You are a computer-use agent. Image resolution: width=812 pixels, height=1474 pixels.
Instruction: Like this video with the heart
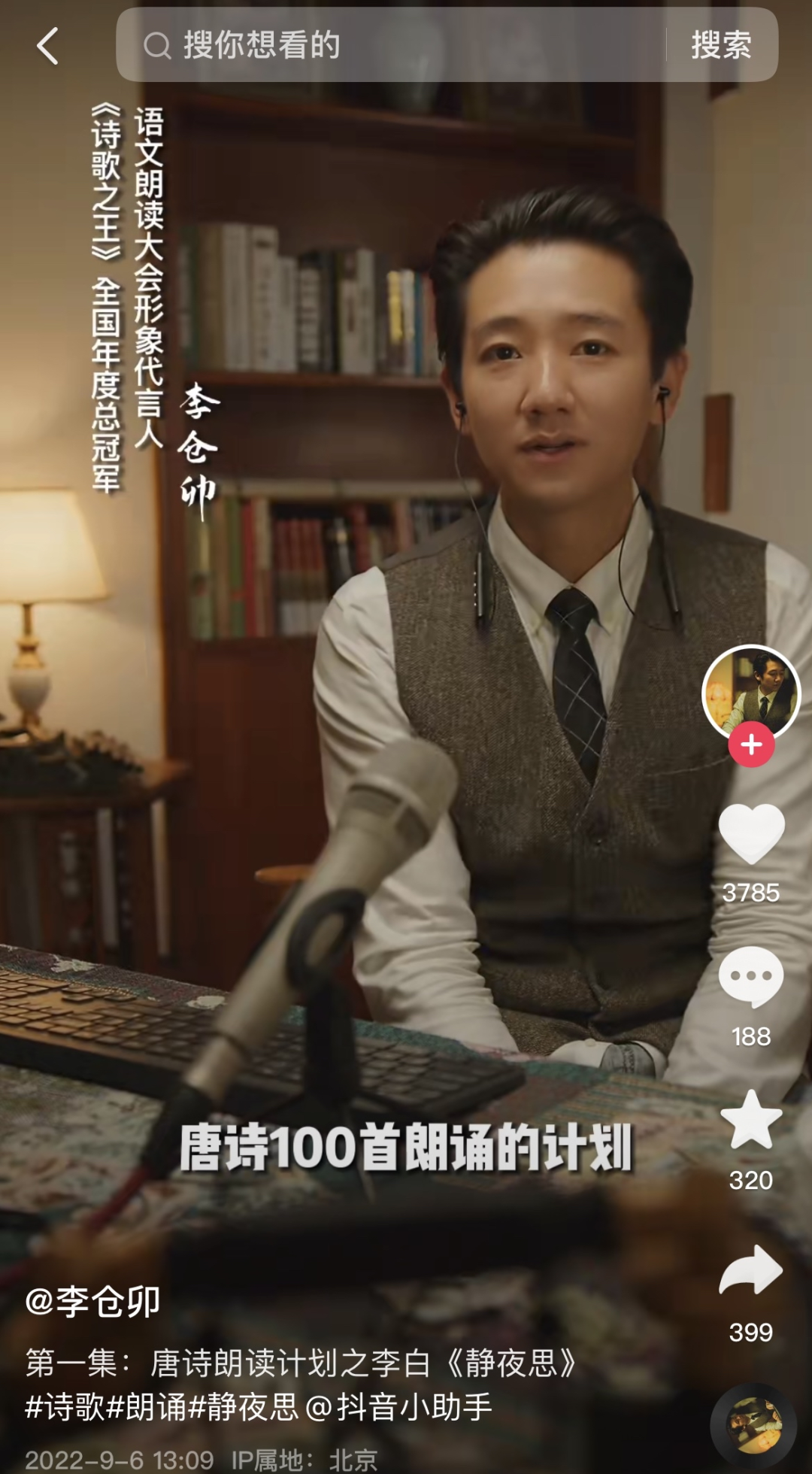751,833
